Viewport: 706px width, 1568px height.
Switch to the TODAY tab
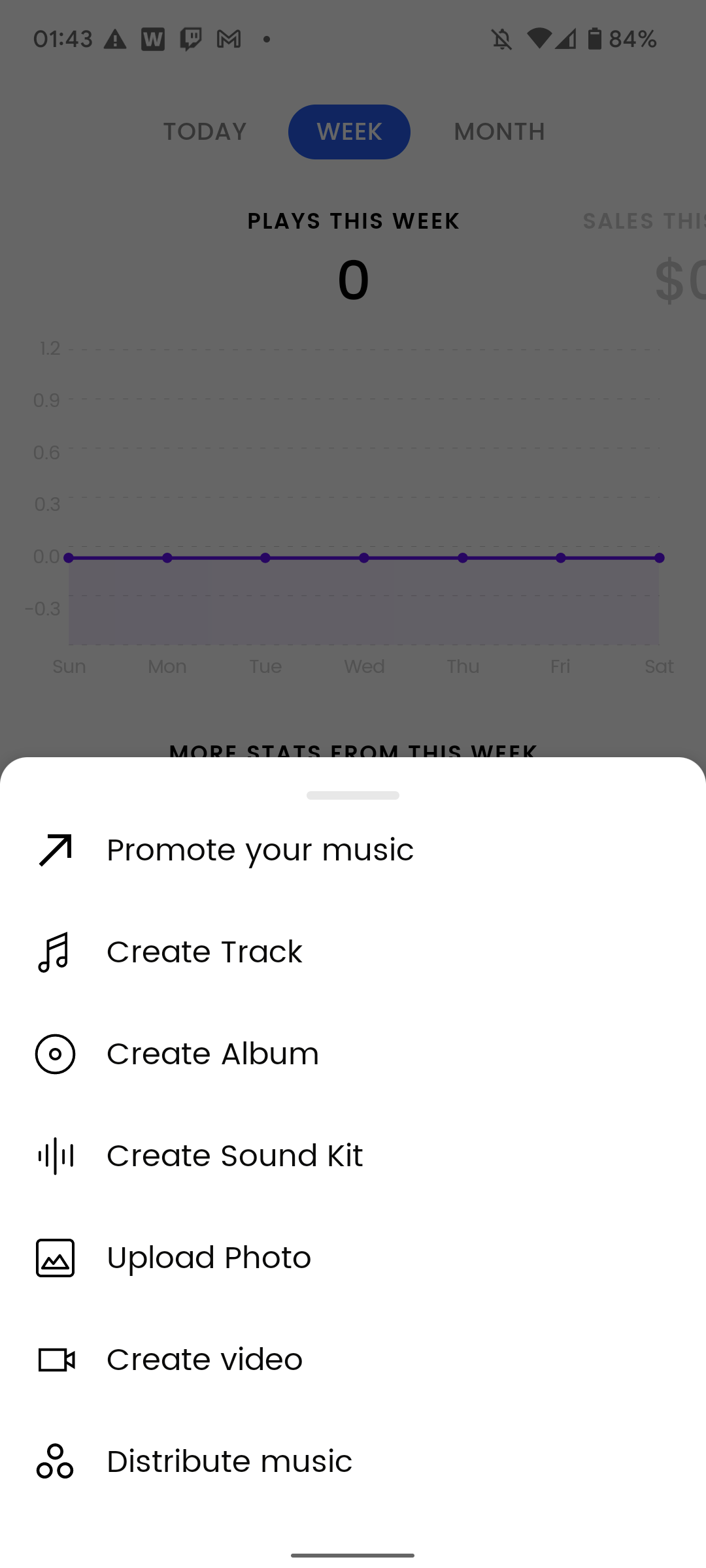[204, 131]
